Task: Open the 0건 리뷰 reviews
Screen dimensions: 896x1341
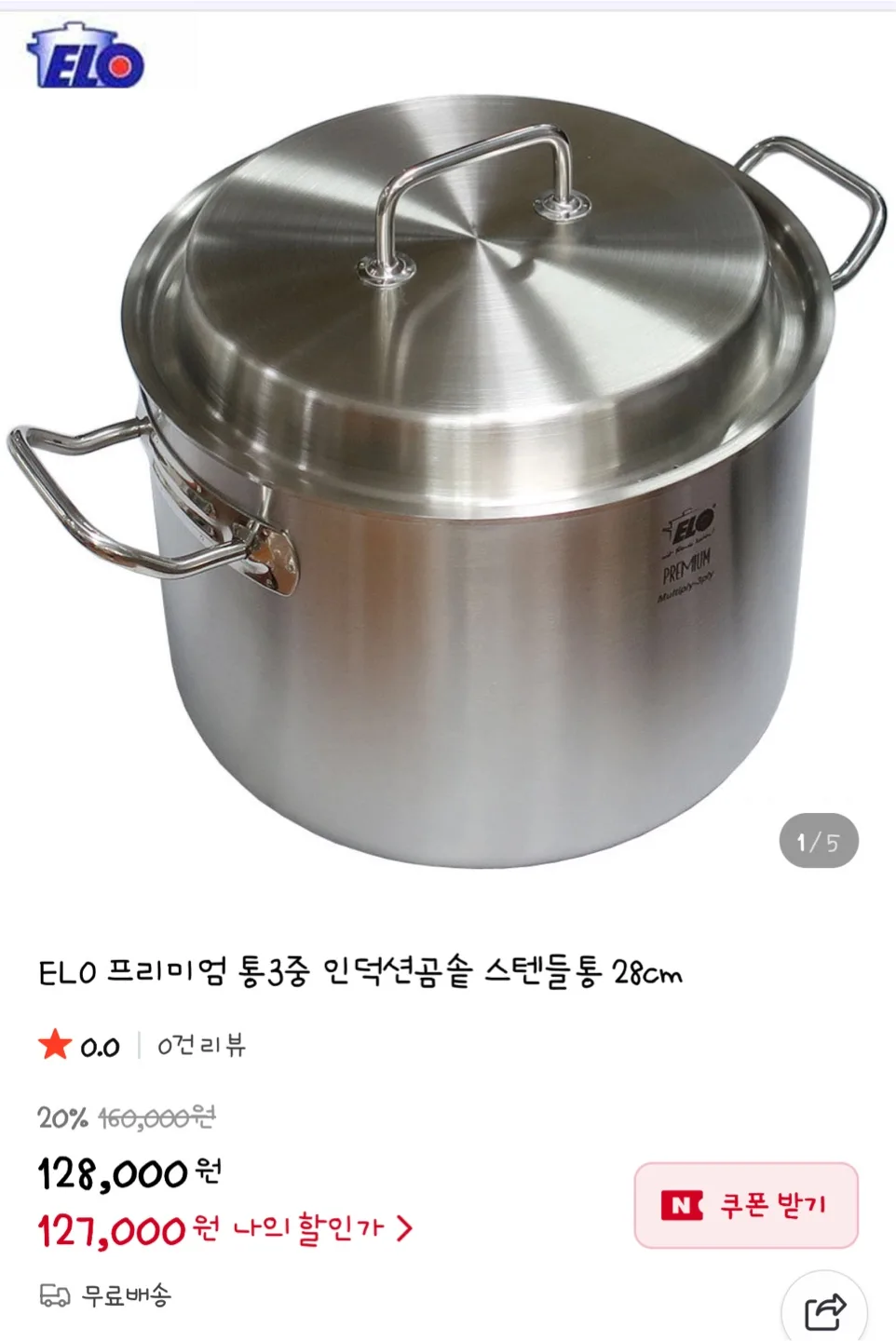Action: click(200, 1045)
